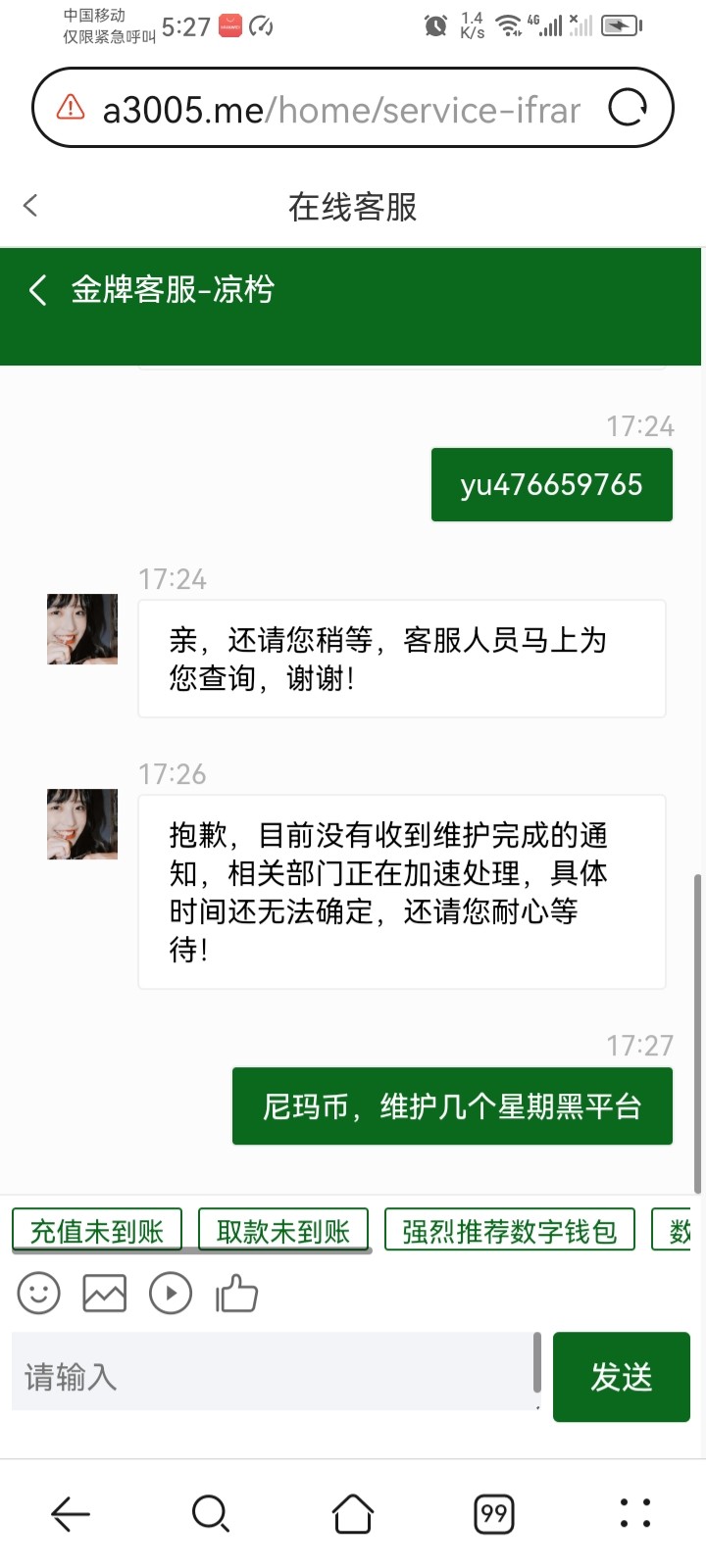Attach an image to the chat
706x1568 pixels.
point(105,1294)
